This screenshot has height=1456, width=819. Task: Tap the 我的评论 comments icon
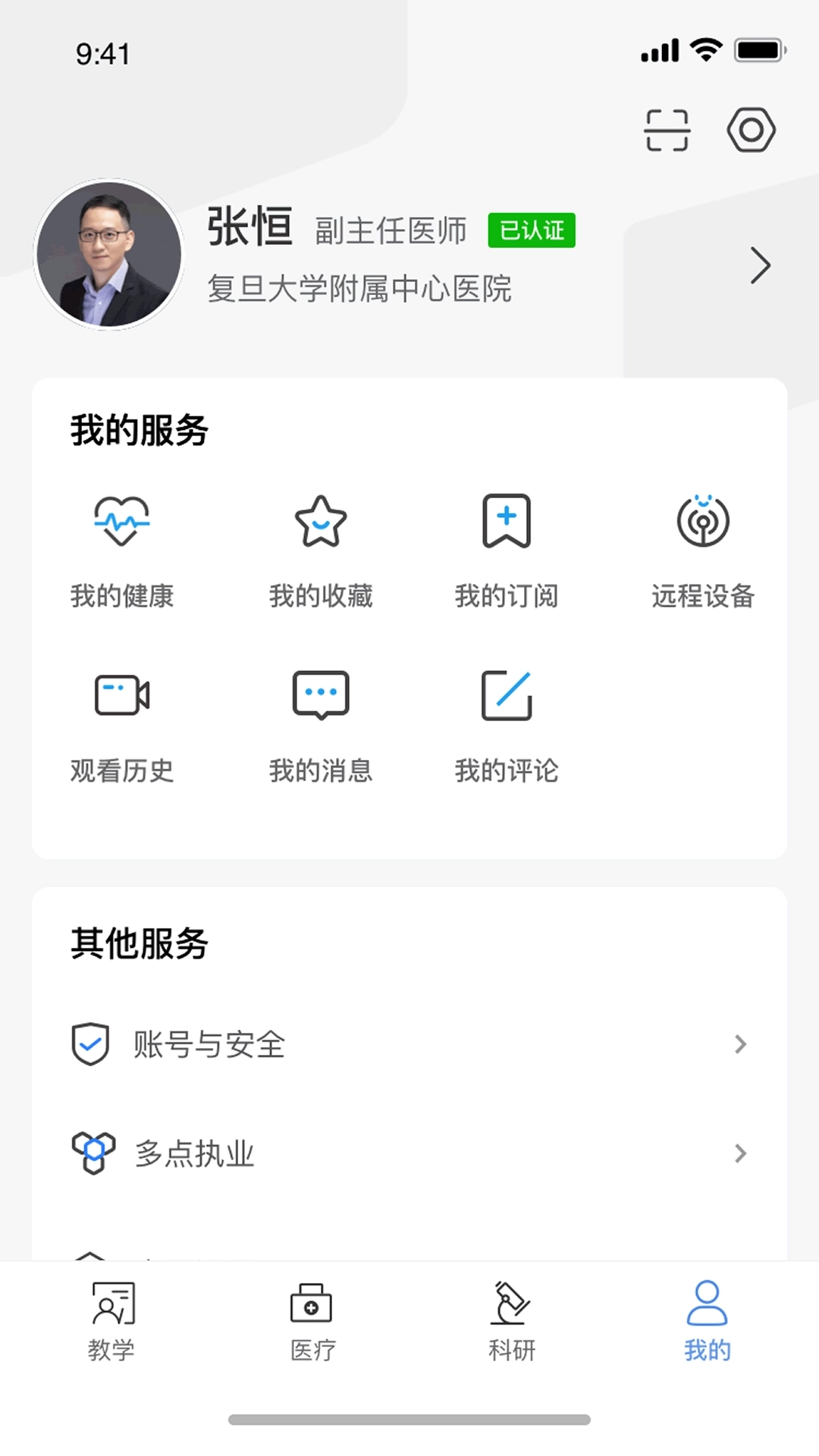click(x=507, y=694)
